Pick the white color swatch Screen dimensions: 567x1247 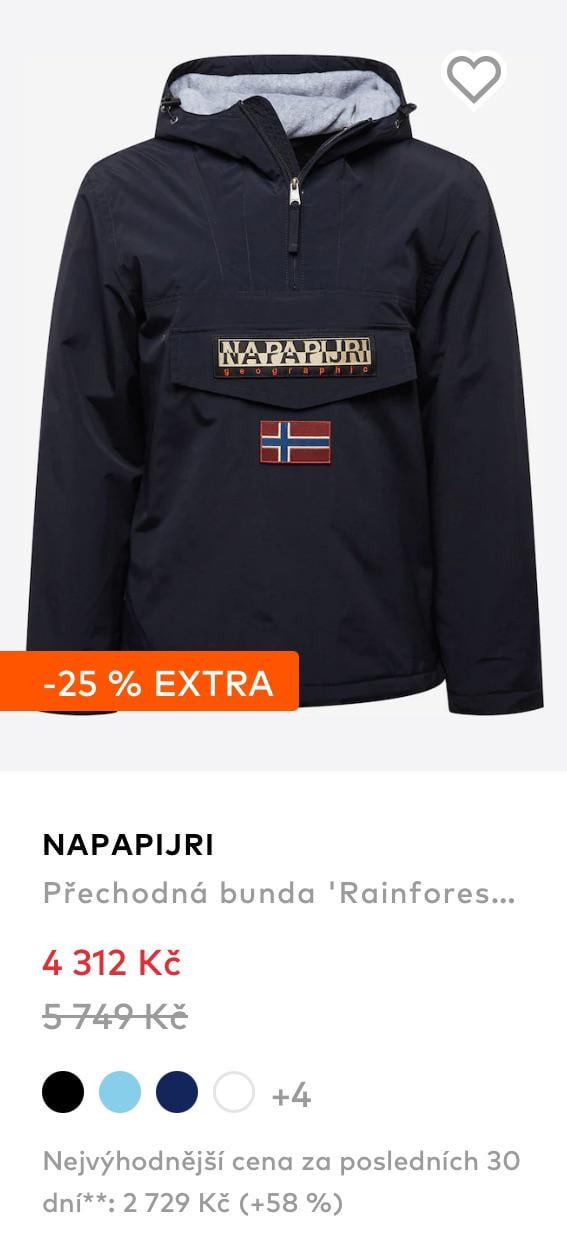coord(234,1092)
